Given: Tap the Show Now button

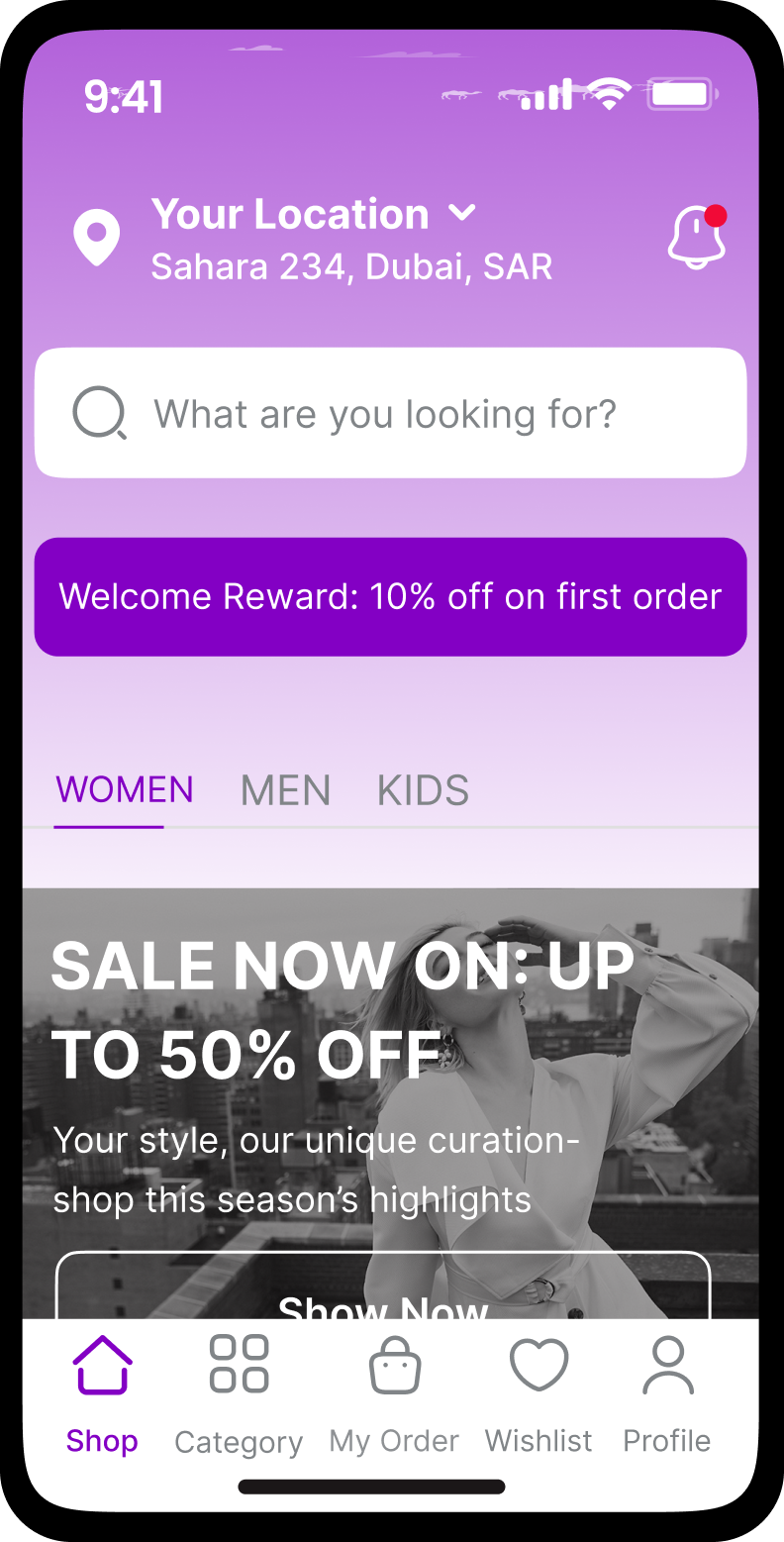Looking at the screenshot, I should pos(383,1285).
